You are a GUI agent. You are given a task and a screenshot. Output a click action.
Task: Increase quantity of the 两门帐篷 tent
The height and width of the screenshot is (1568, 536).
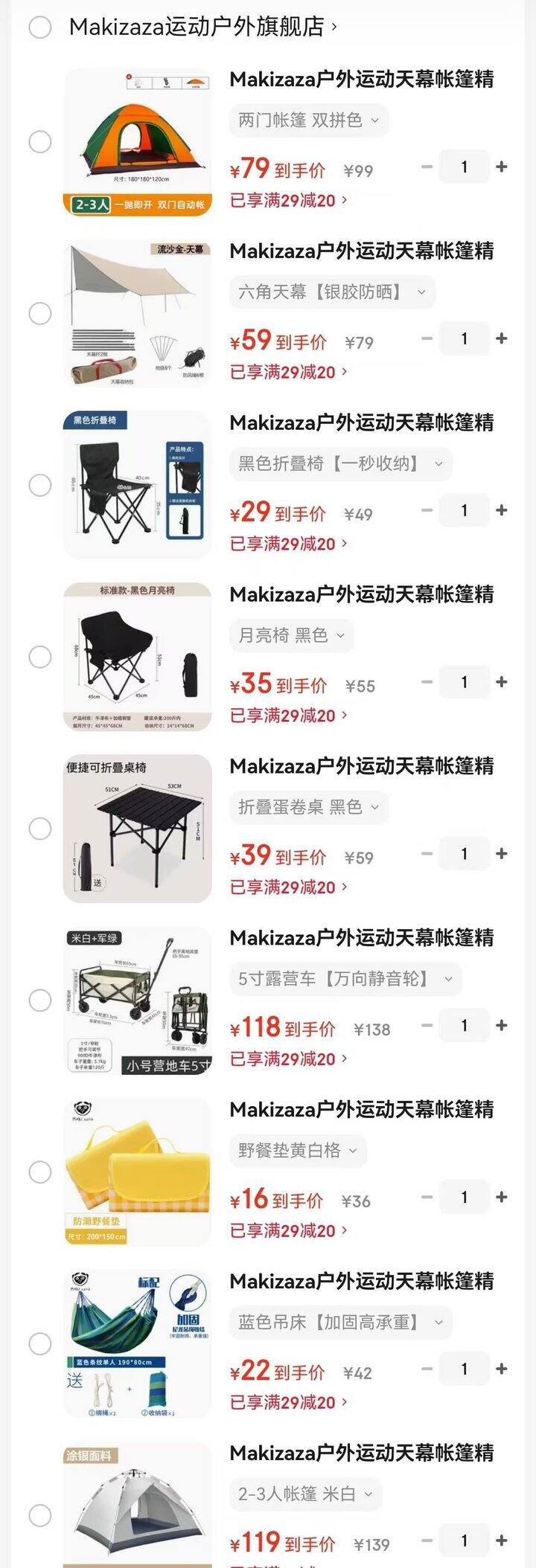pos(502,167)
